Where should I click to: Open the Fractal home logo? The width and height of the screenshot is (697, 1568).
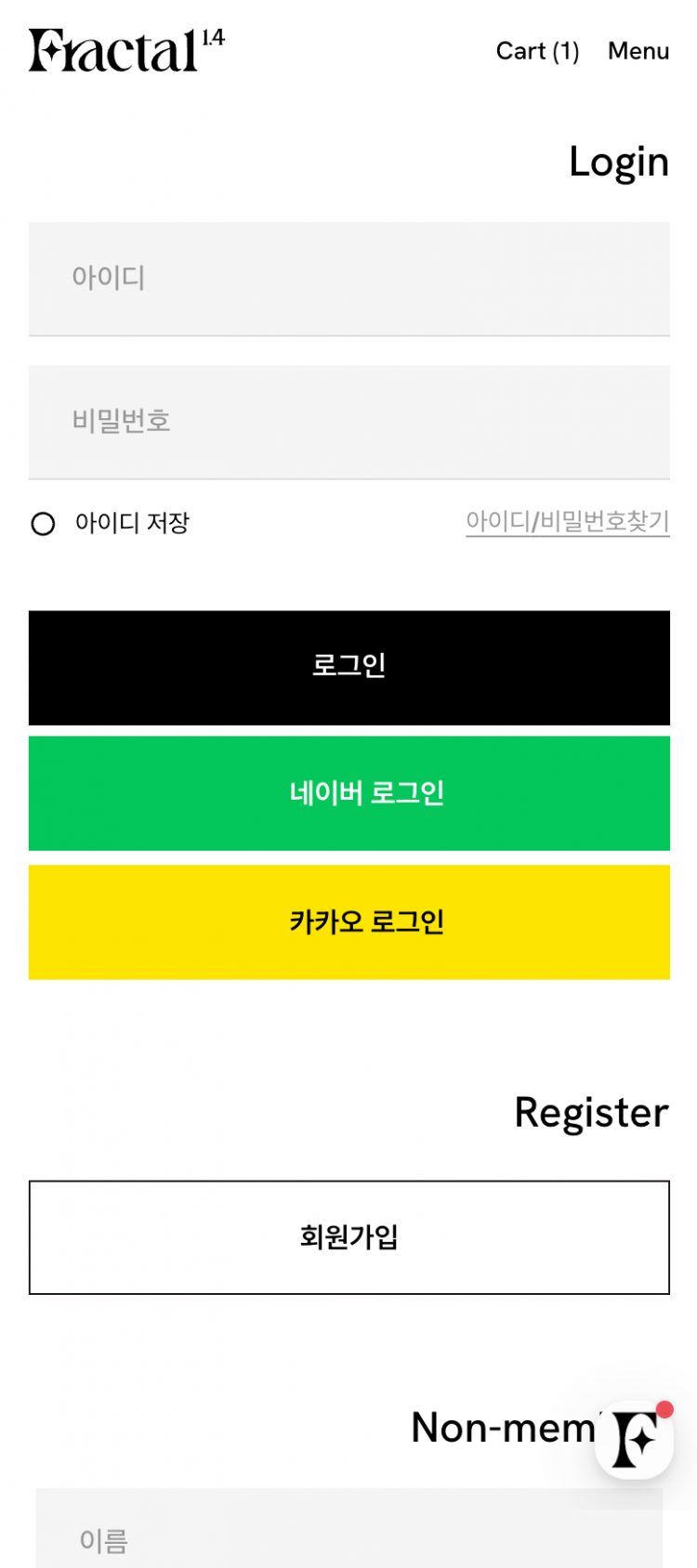tap(126, 50)
